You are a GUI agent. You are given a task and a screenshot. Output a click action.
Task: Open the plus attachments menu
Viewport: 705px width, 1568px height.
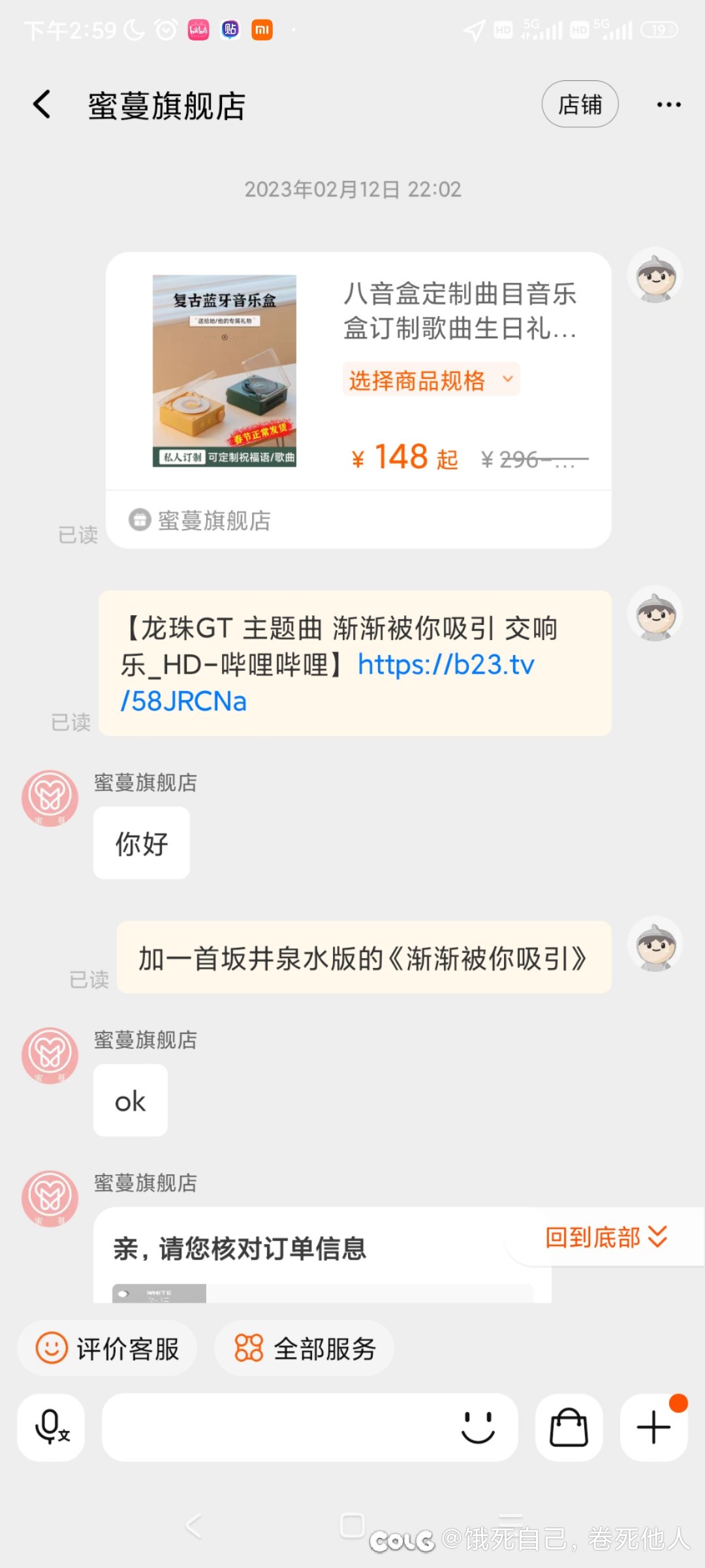[x=653, y=1427]
